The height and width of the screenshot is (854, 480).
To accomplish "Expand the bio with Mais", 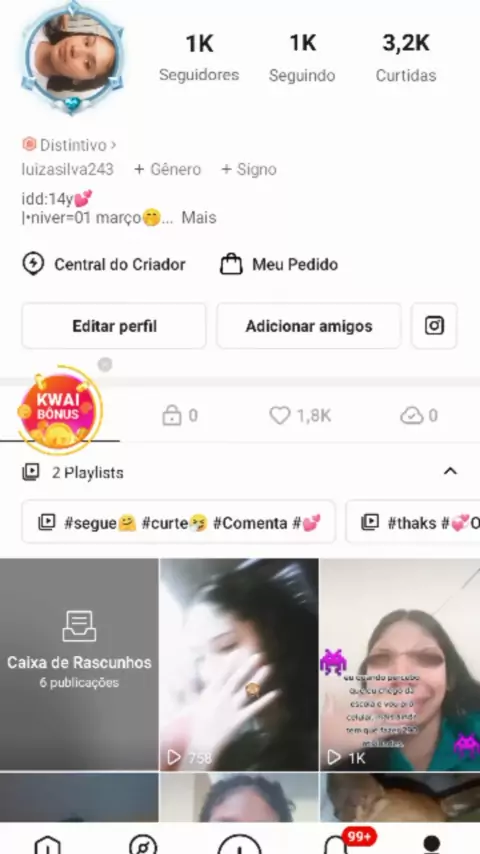I will (x=199, y=218).
